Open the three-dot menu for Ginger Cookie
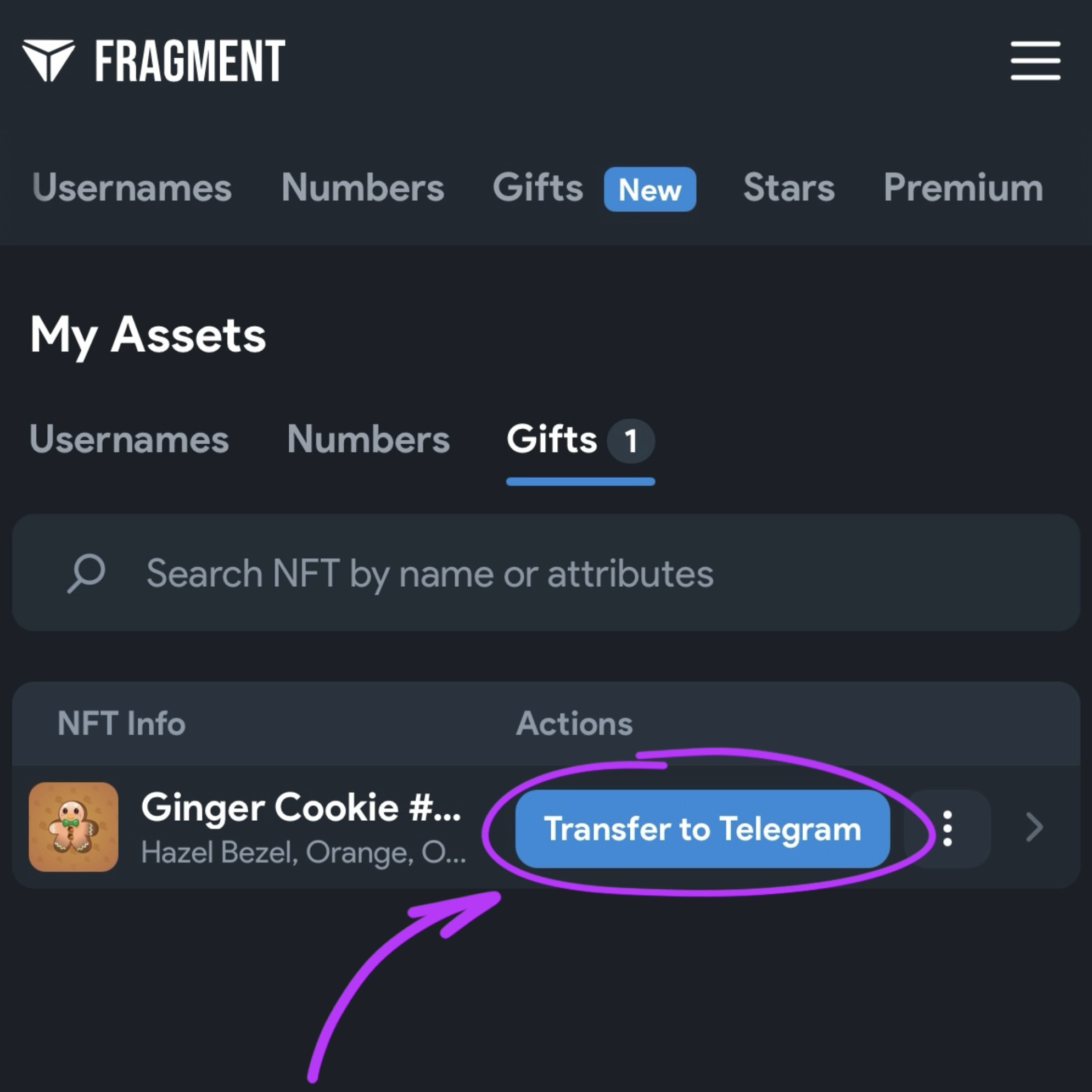Viewport: 1092px width, 1092px height. 947,828
